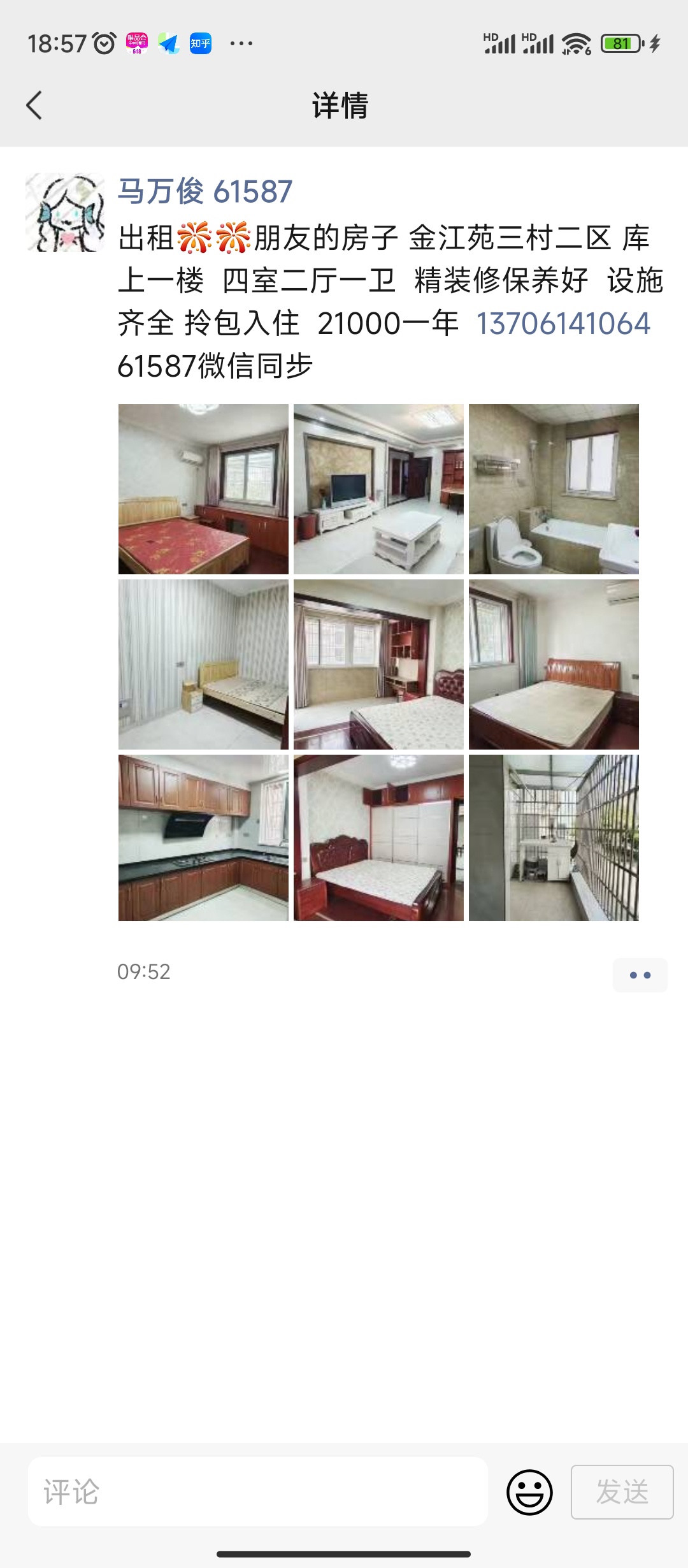
Task: Open the balcony with window bars photo
Action: (554, 838)
